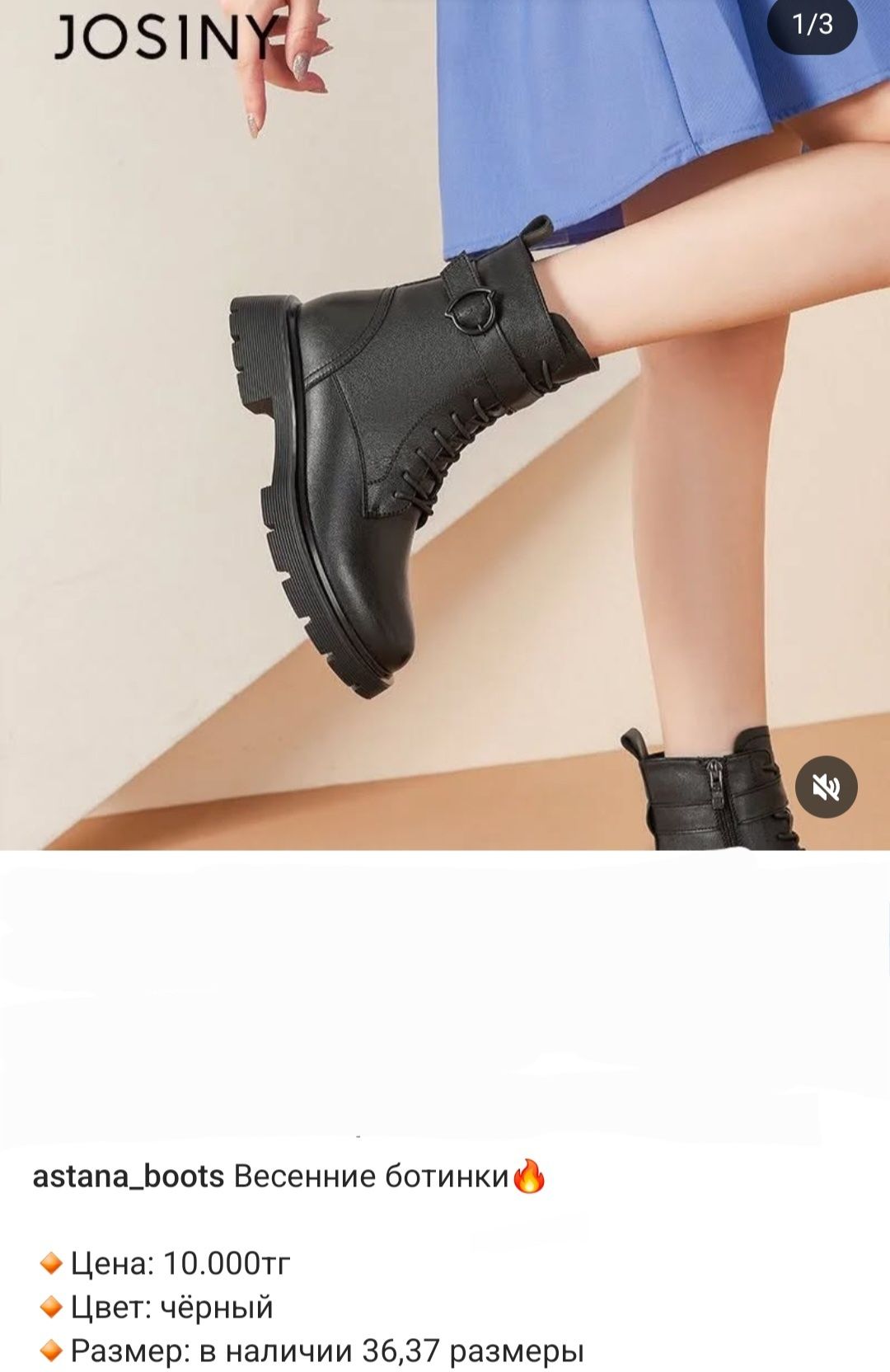Image resolution: width=890 pixels, height=1372 pixels.
Task: Open the astana_boots profile from the caption
Action: (128, 1176)
